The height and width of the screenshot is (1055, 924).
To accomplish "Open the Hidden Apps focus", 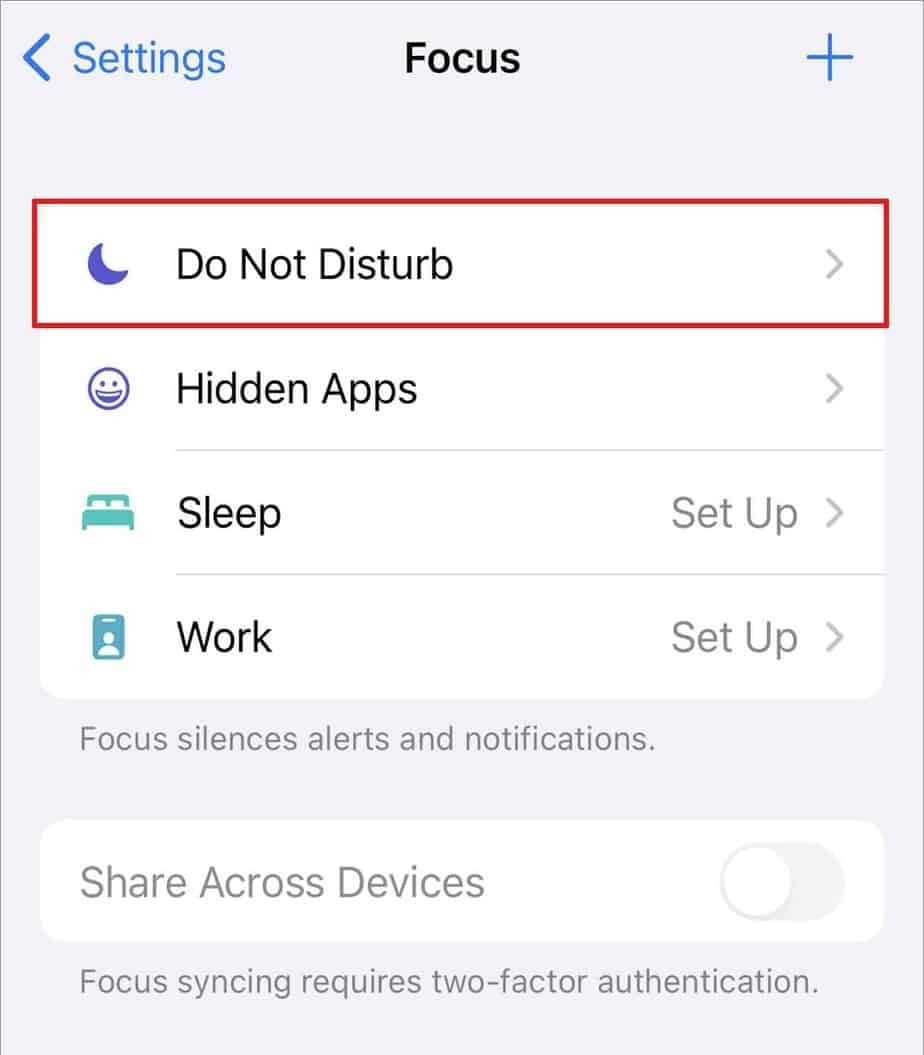I will 460,389.
